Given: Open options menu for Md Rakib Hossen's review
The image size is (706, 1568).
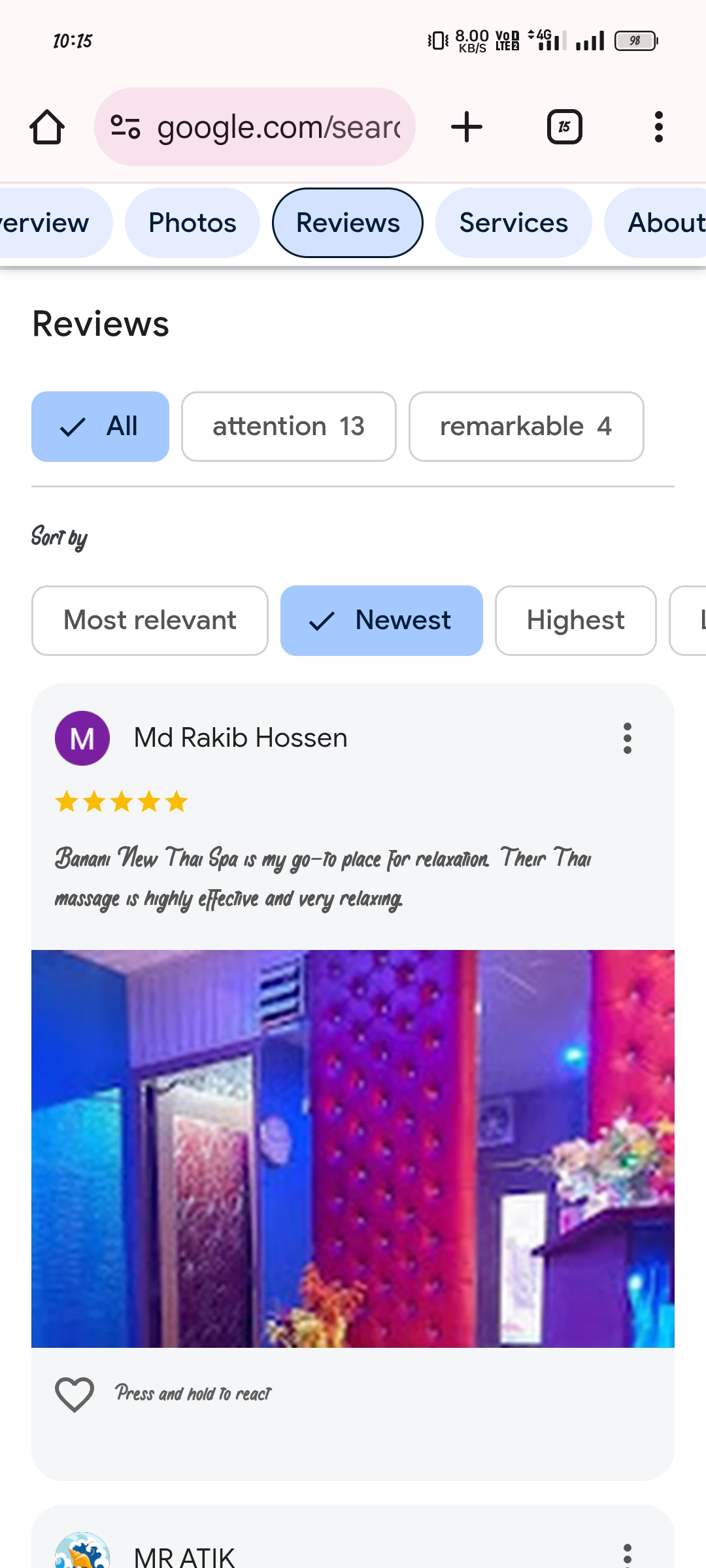Looking at the screenshot, I should [627, 738].
